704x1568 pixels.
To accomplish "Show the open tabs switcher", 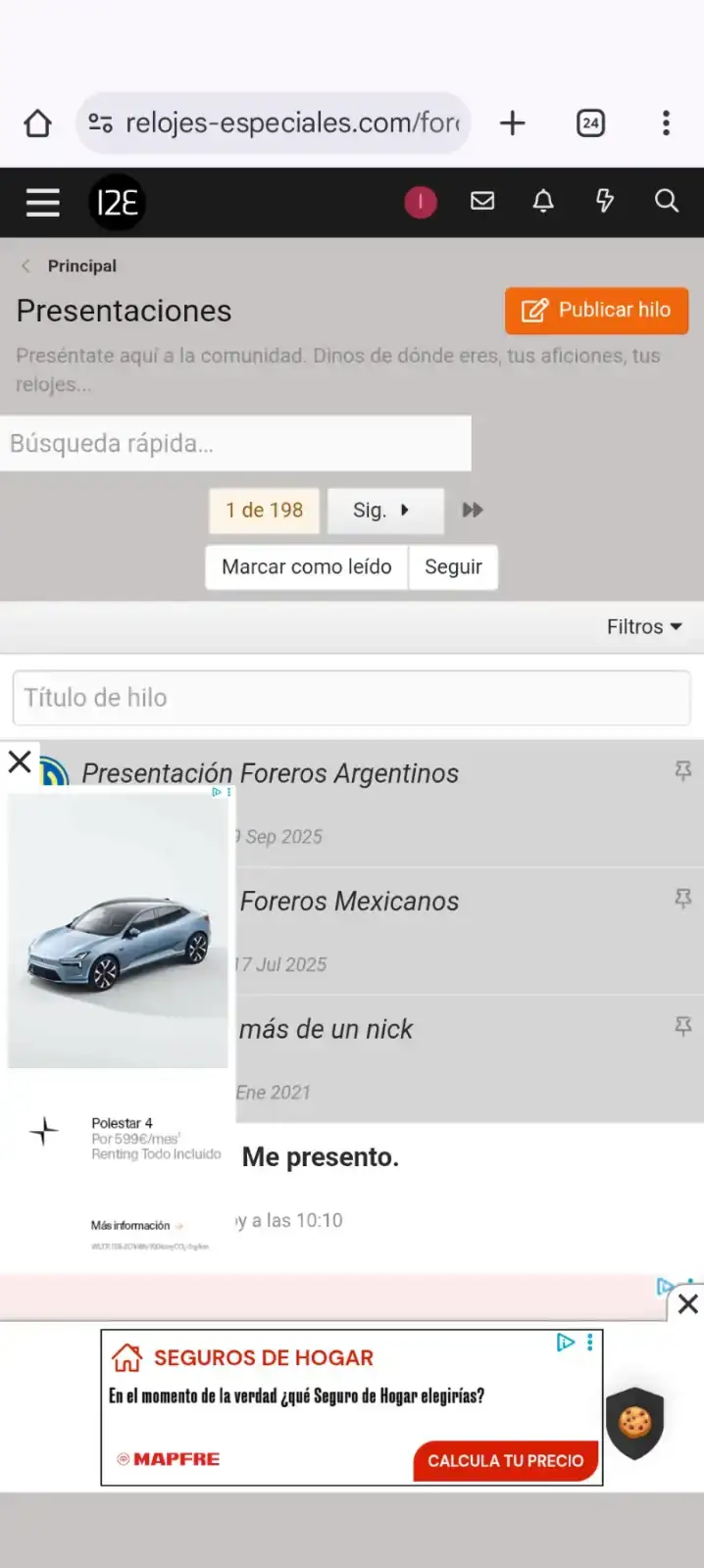I will tap(590, 123).
